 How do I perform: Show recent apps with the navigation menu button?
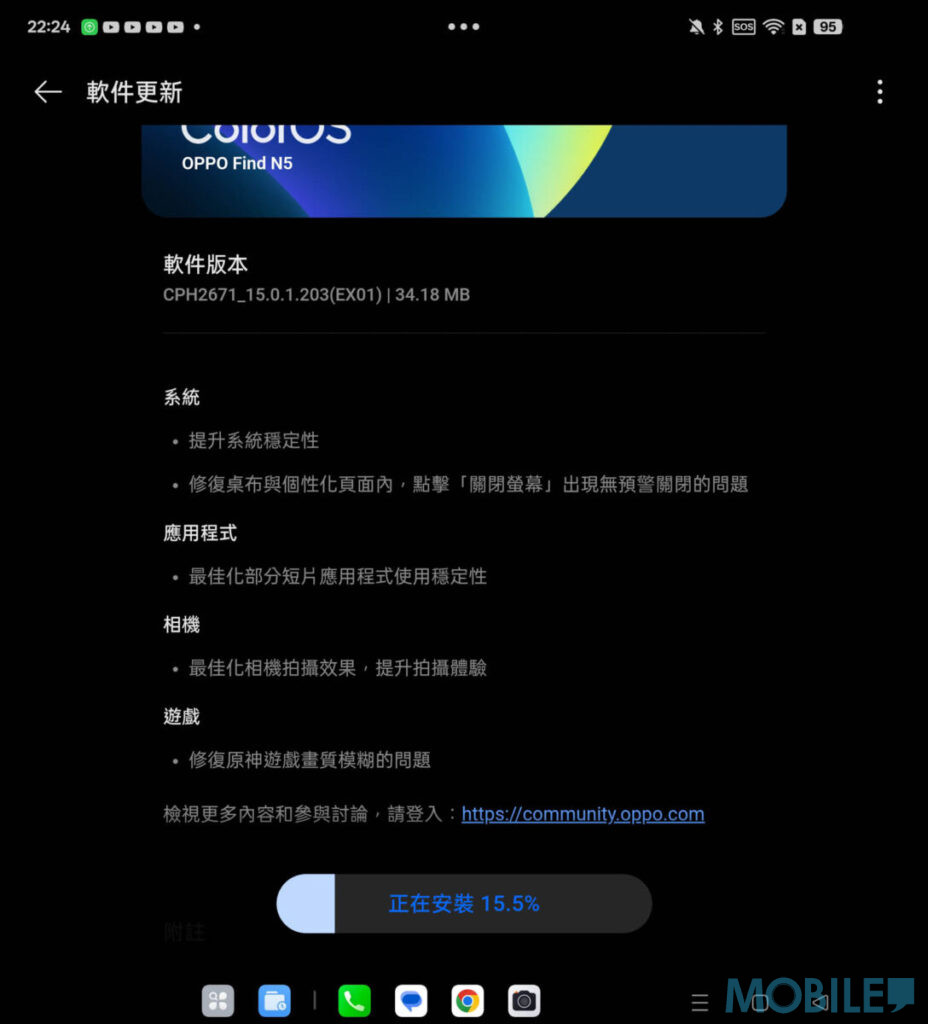700,1002
